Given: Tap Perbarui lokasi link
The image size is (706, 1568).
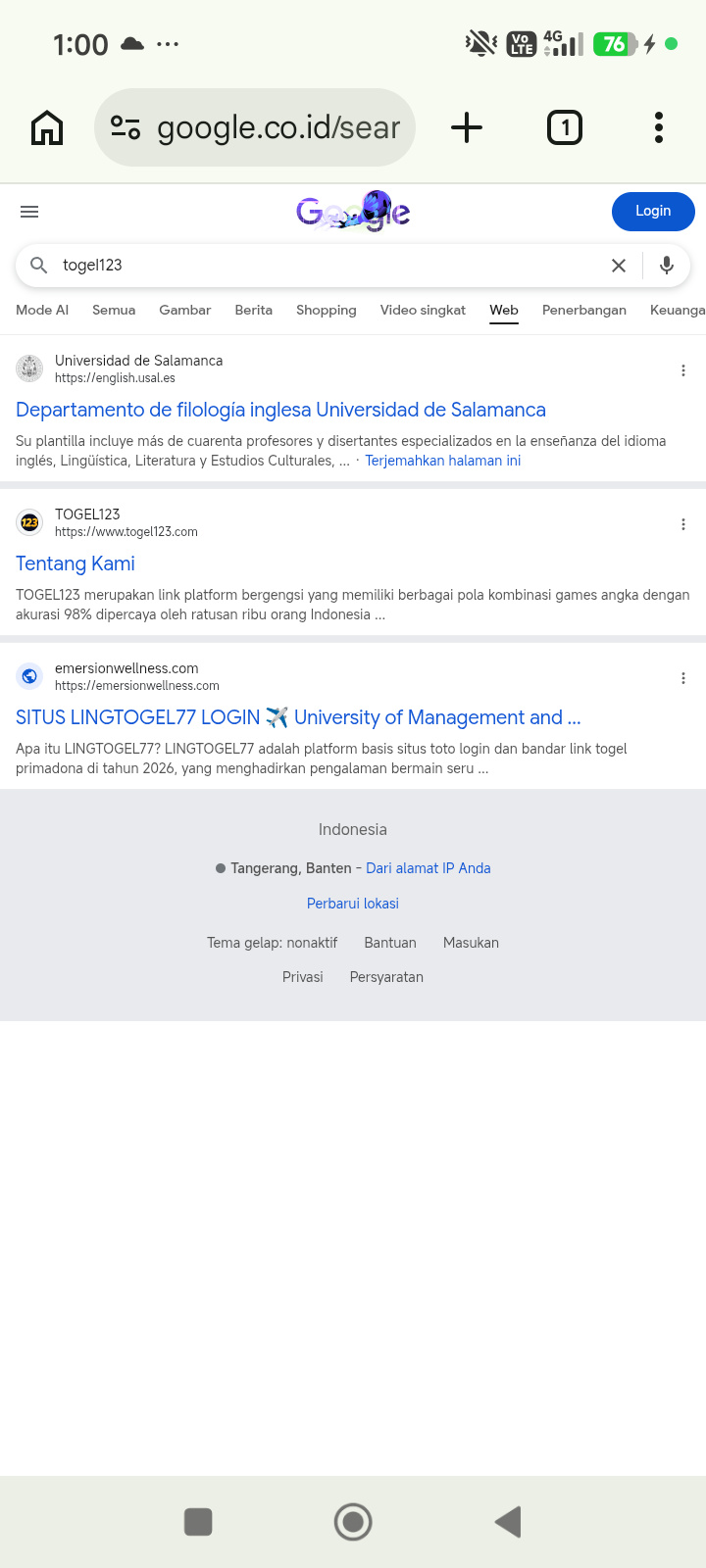Looking at the screenshot, I should (x=353, y=904).
